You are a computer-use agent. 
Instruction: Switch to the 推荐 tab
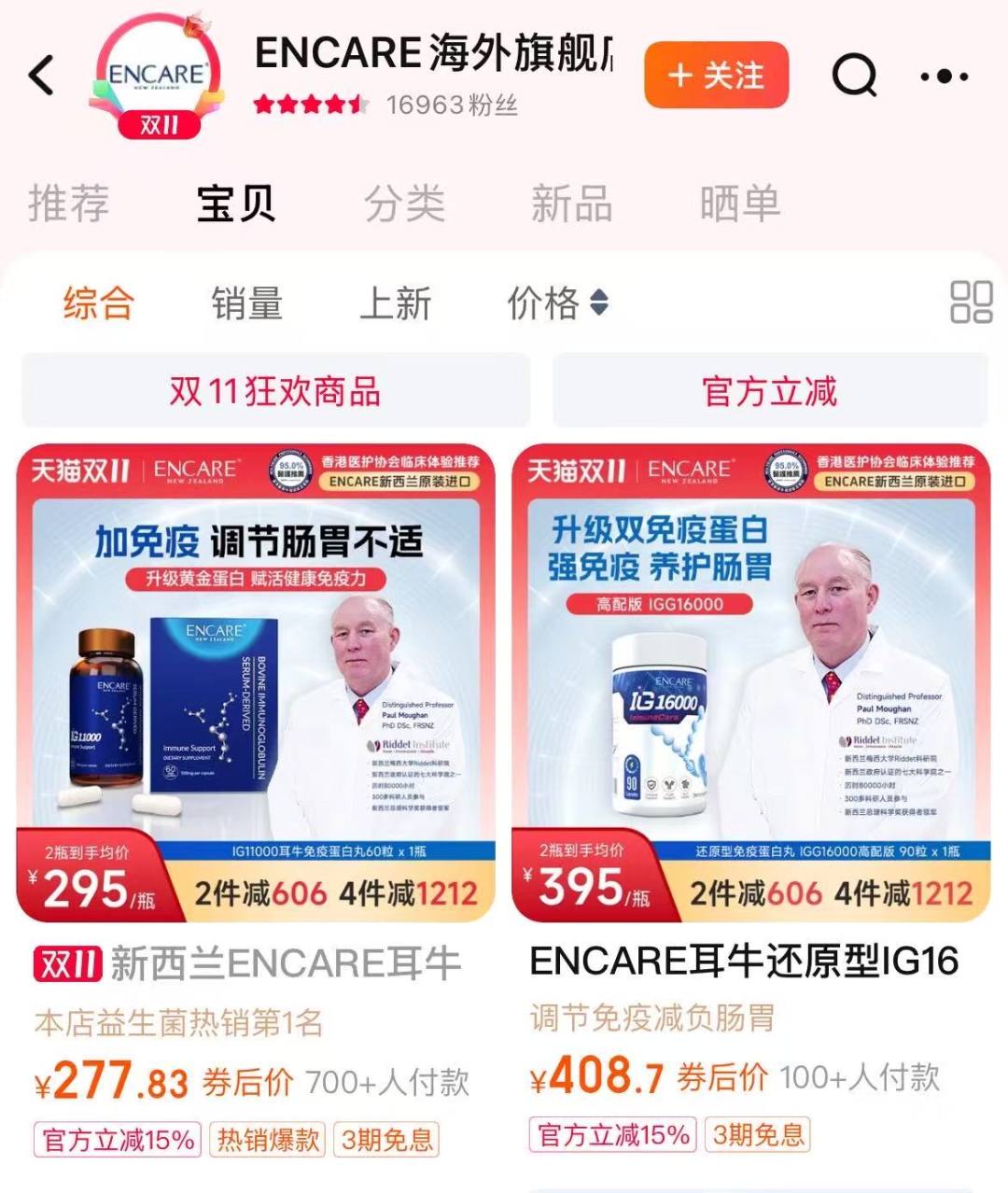point(69,203)
